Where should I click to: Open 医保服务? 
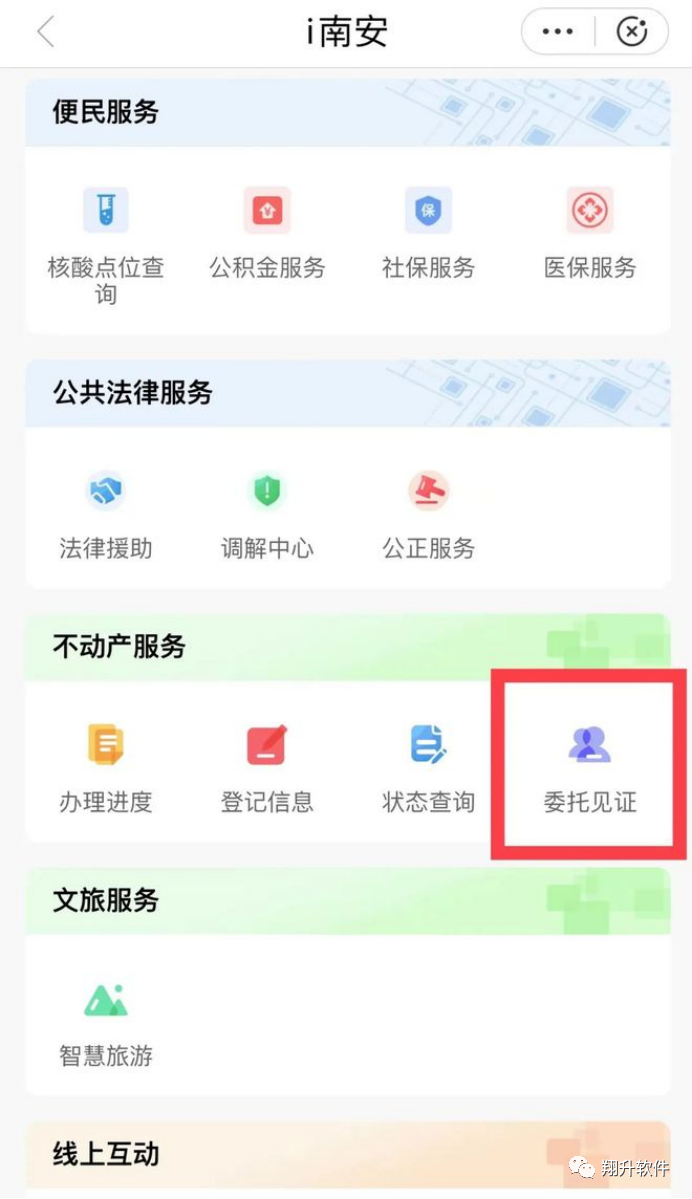[590, 232]
